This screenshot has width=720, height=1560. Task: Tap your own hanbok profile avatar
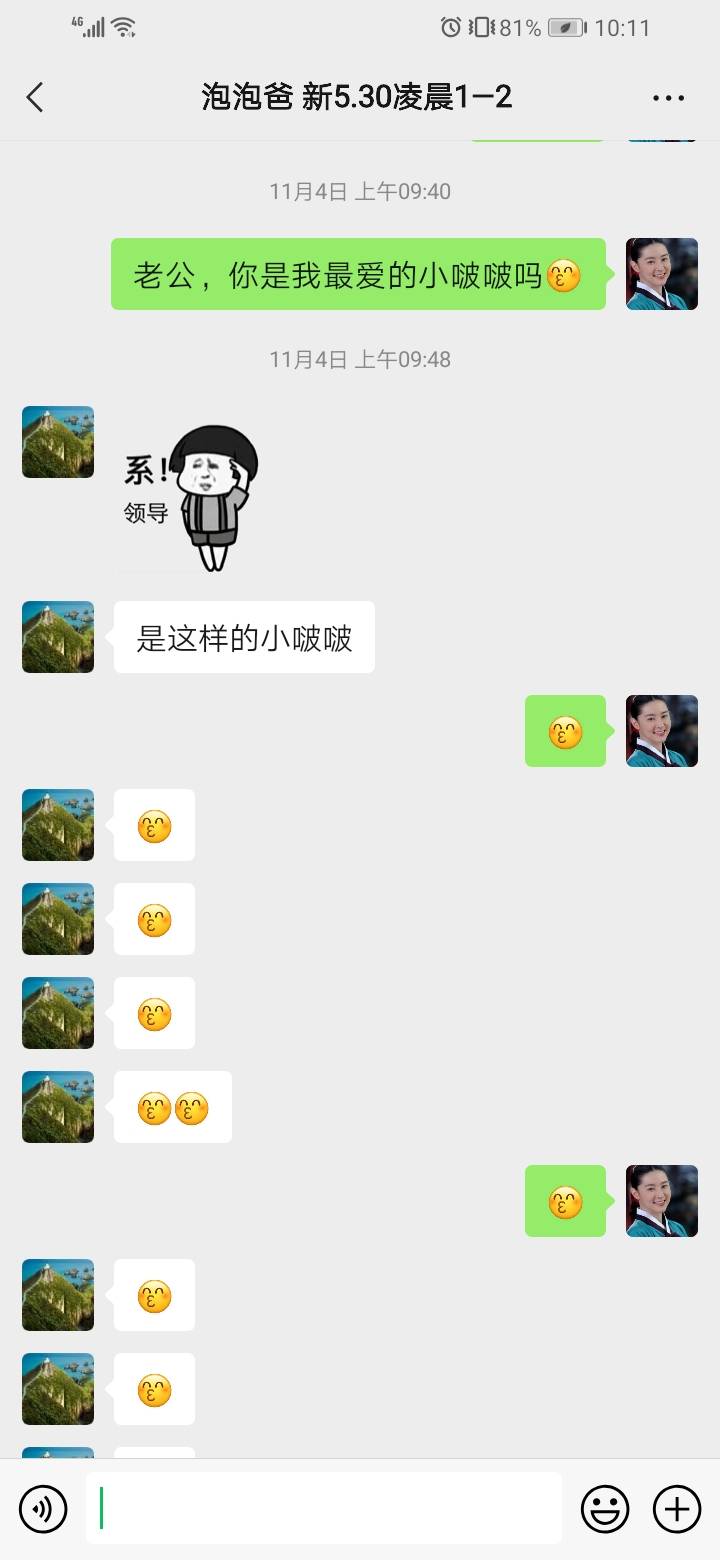(661, 274)
